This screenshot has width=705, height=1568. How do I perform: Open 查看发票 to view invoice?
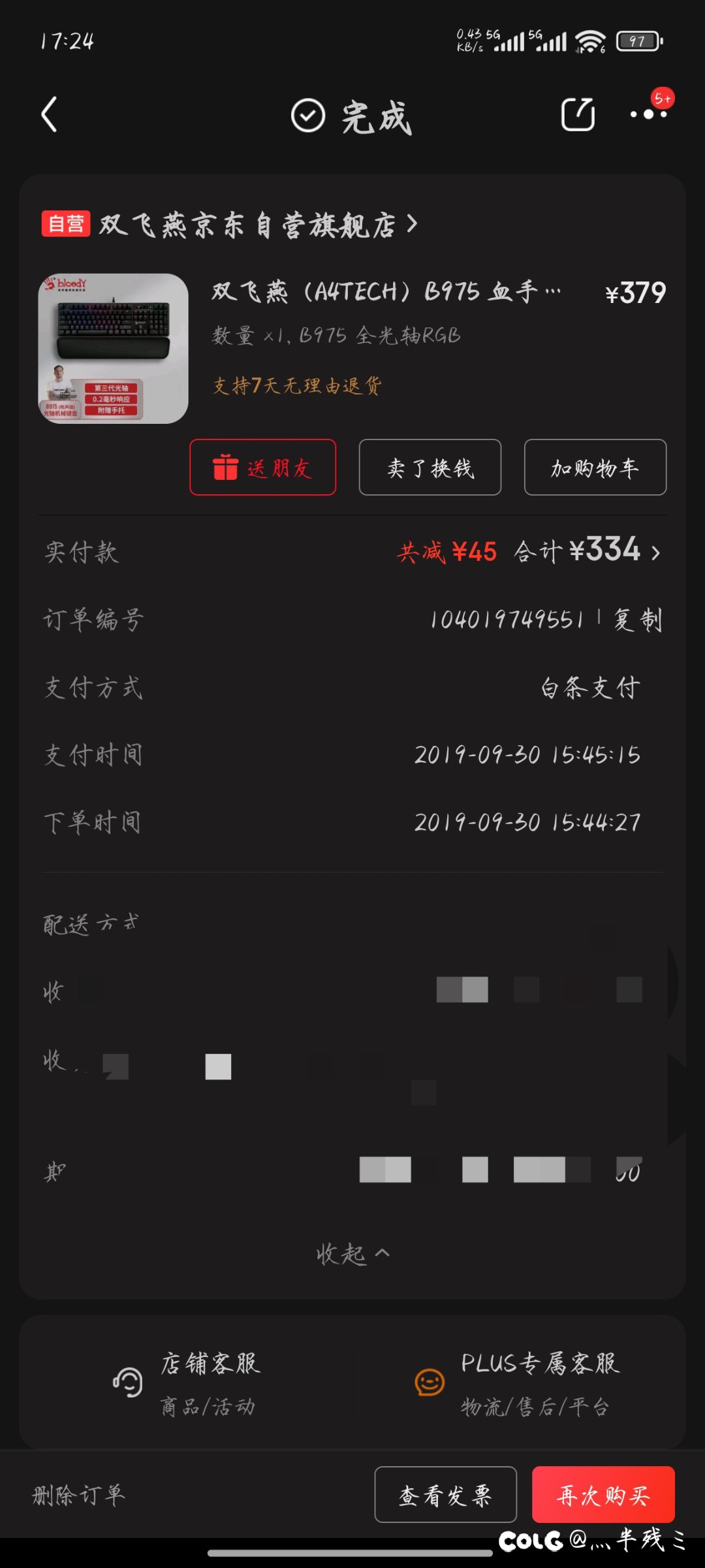point(446,1495)
